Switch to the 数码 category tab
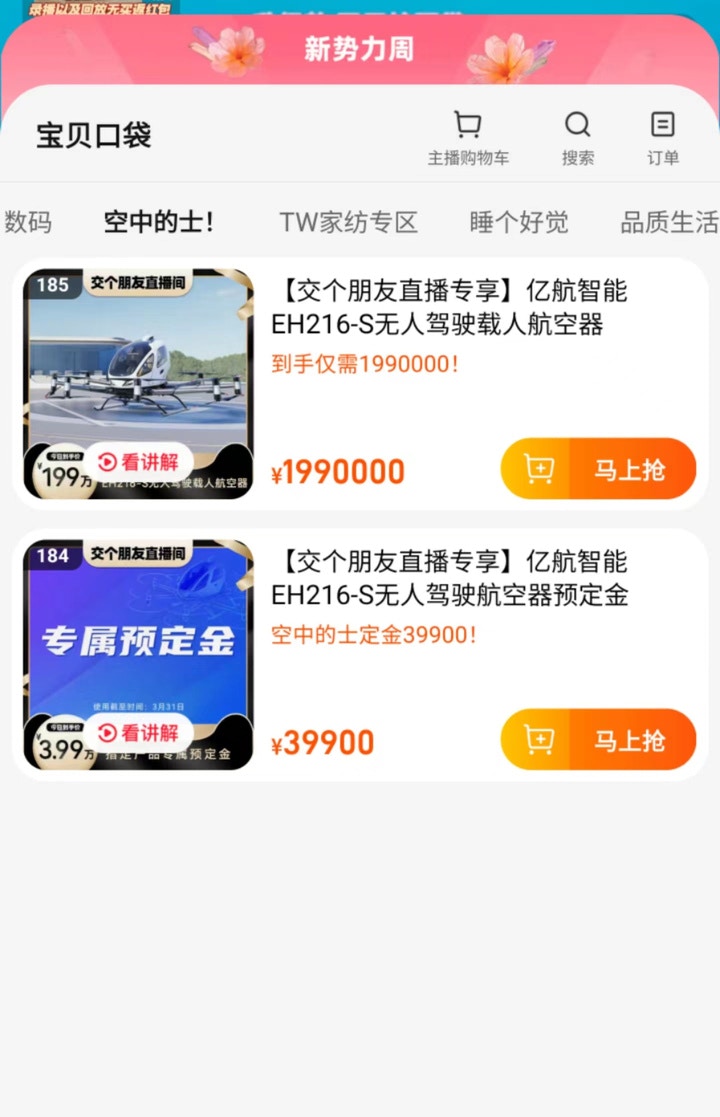This screenshot has height=1117, width=720. 27,222
